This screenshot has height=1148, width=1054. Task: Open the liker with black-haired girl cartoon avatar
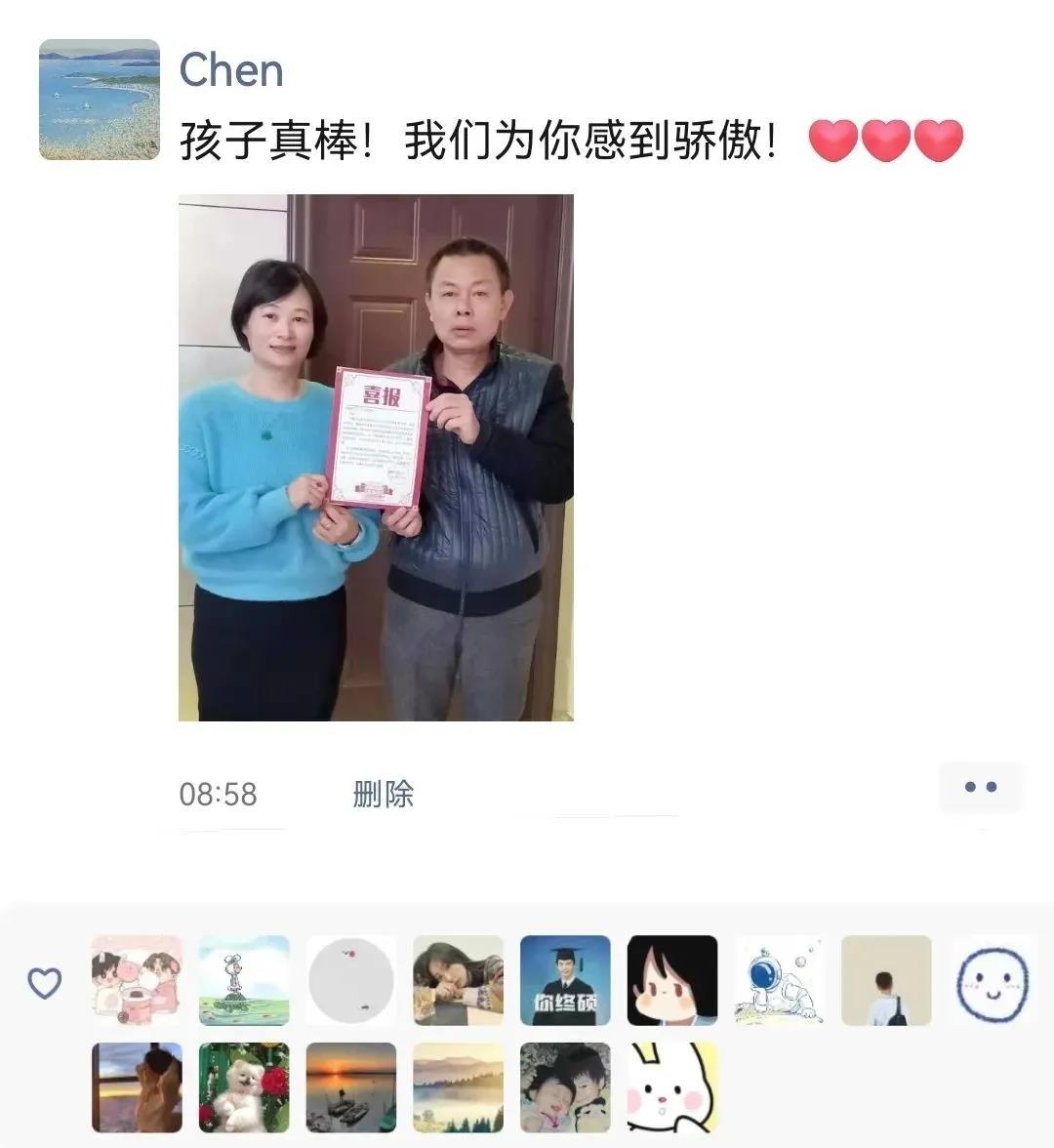[x=671, y=980]
